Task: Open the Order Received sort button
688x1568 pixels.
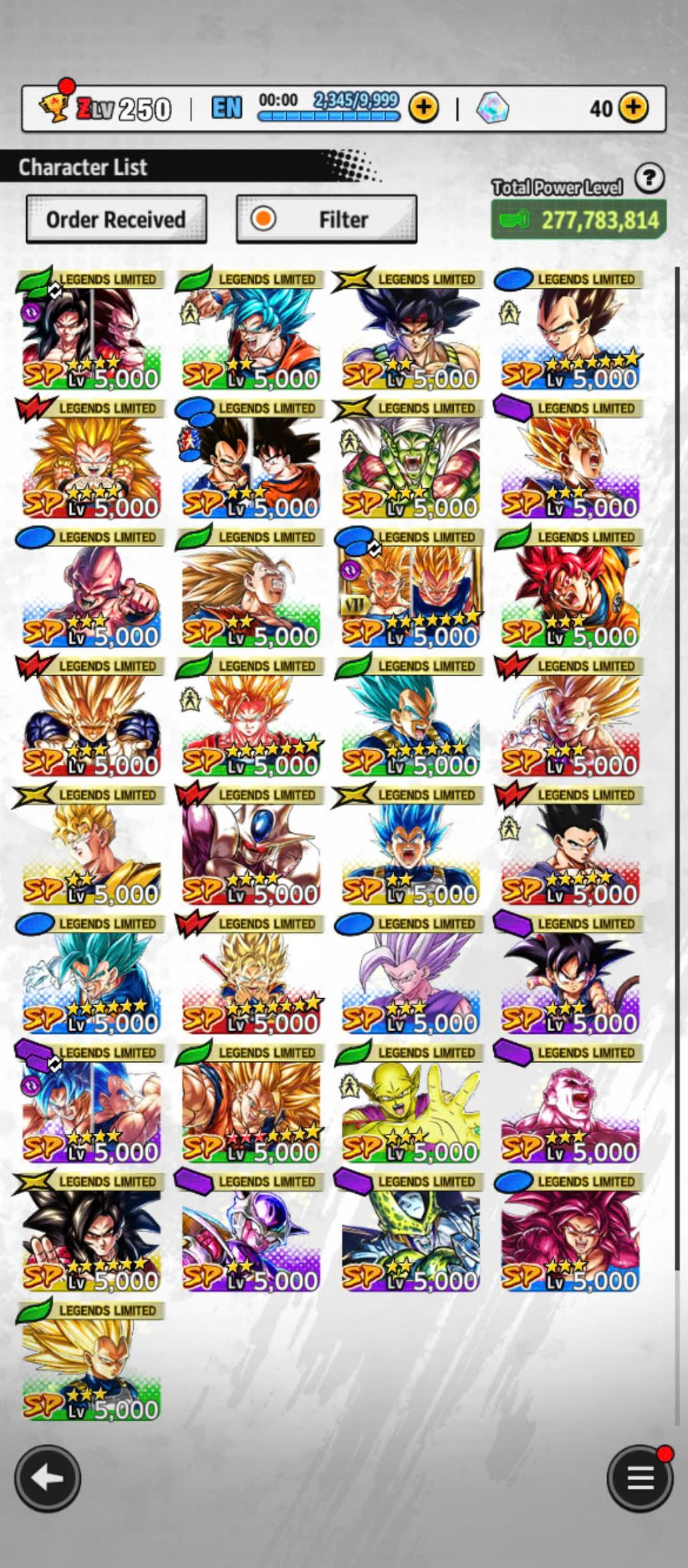Action: (x=116, y=220)
